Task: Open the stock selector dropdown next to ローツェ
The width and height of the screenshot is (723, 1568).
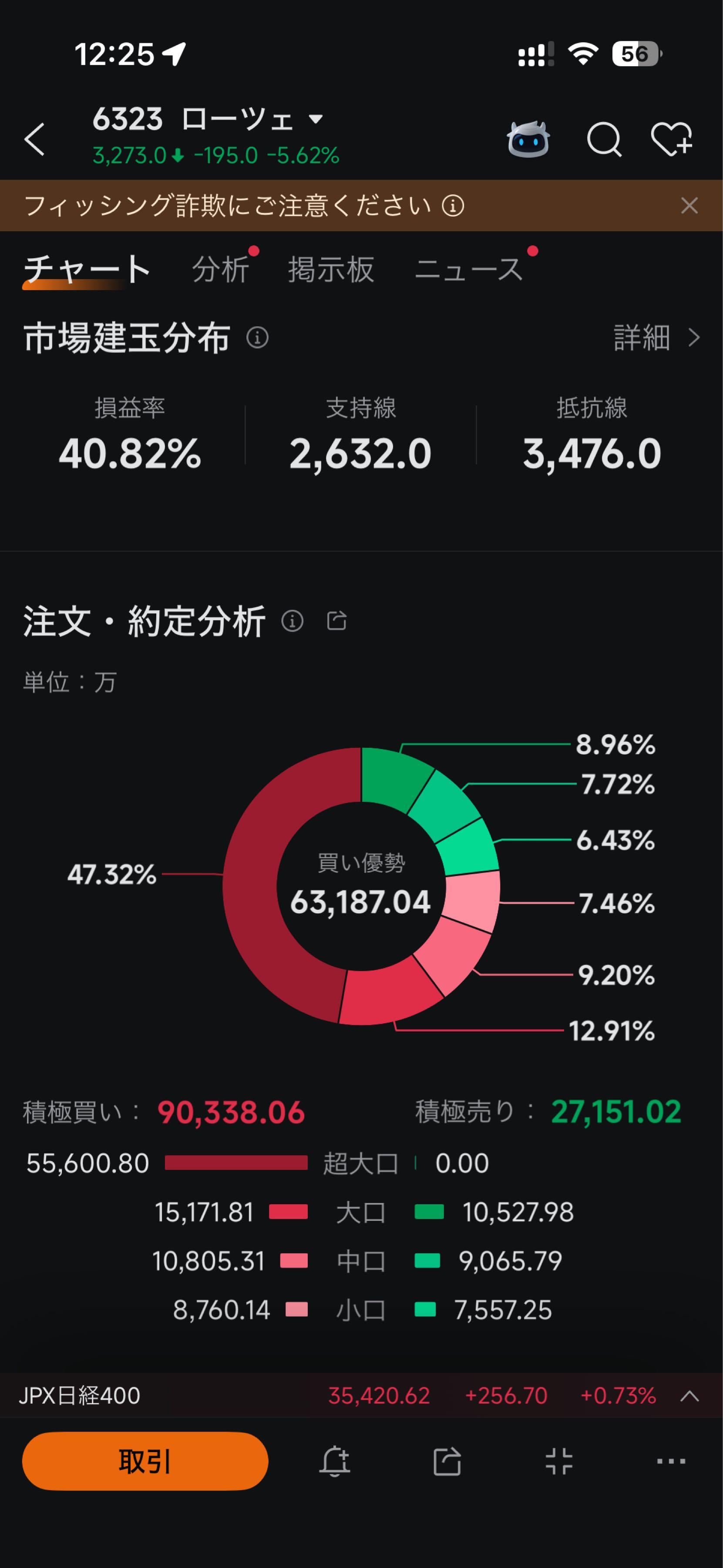Action: [316, 119]
